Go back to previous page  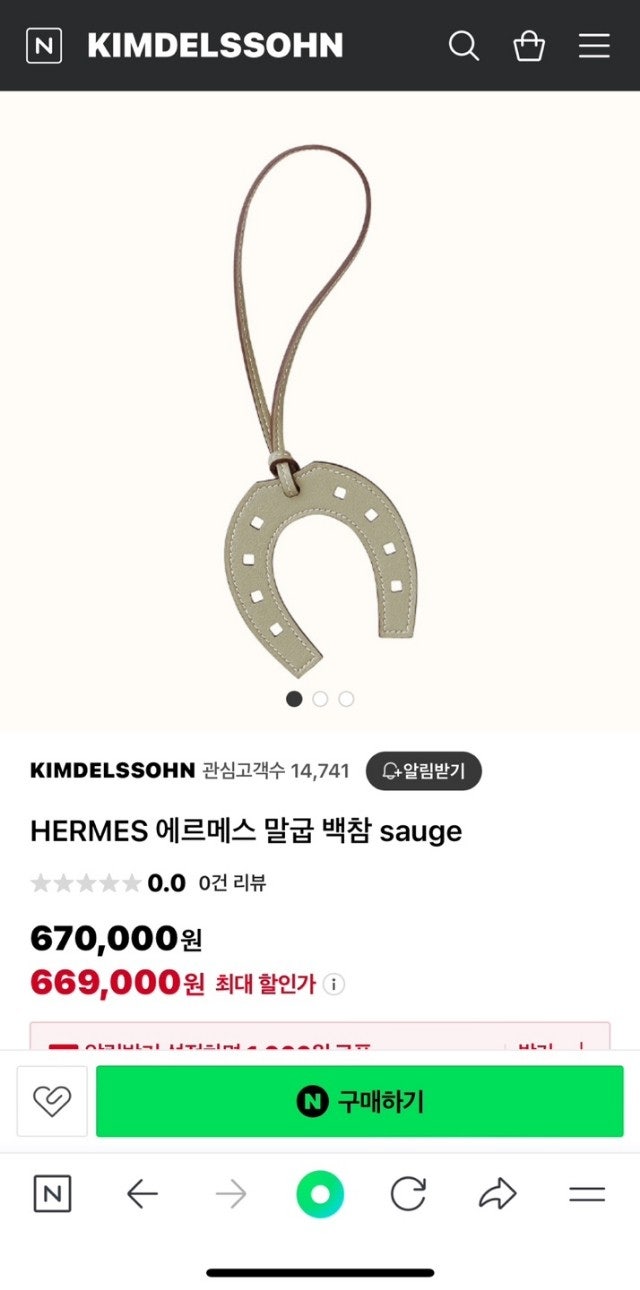[142, 1194]
